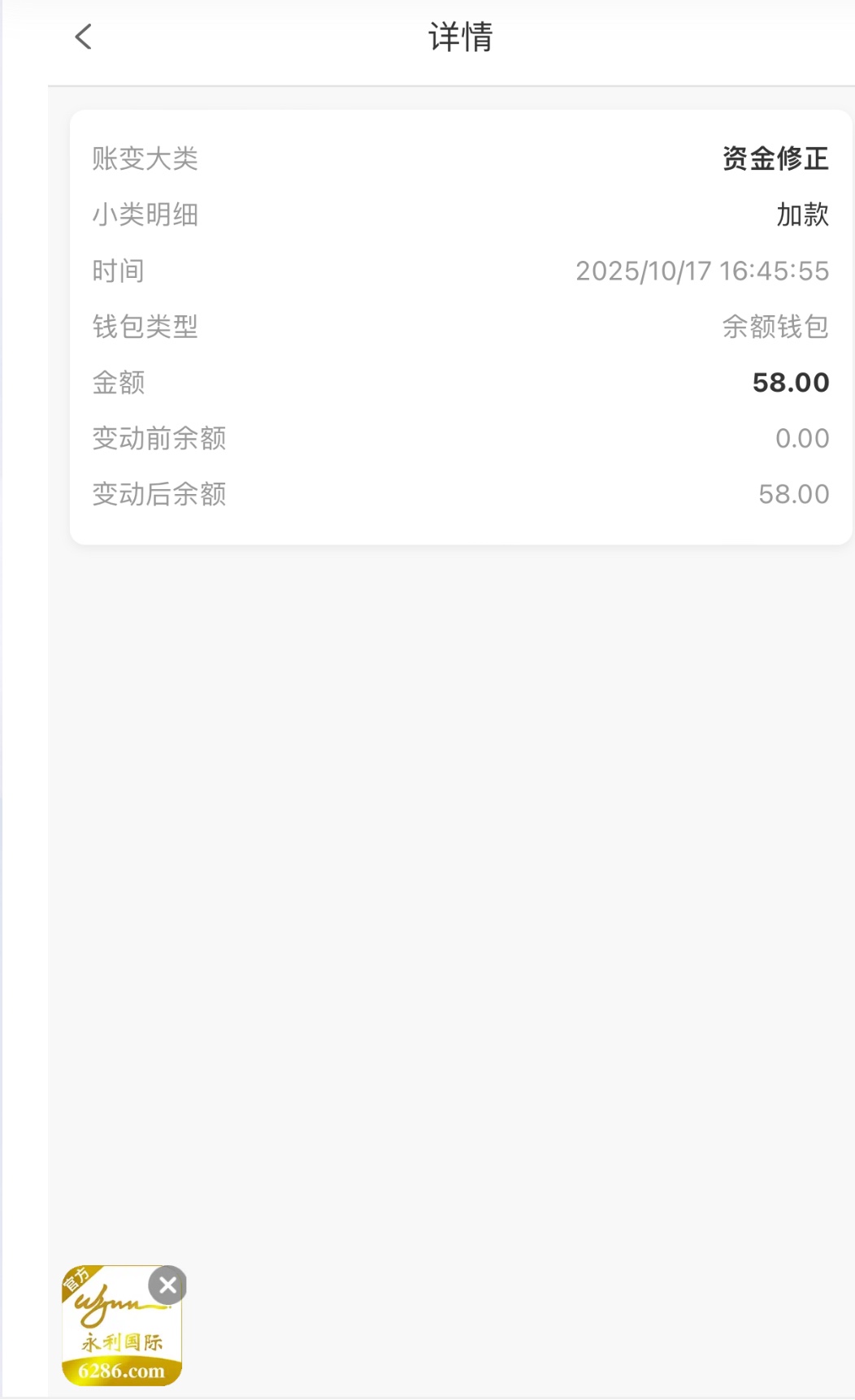Dismiss the floating 永利国际 badge
Screen dimensions: 855x1400
pyautogui.click(x=168, y=1285)
